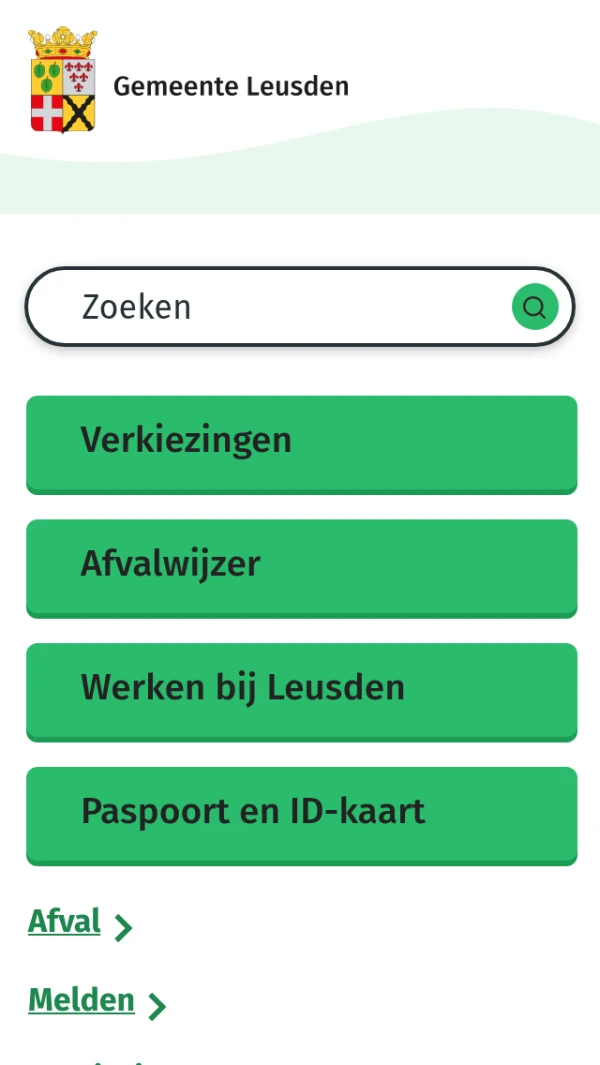The image size is (600, 1065).
Task: Open the Afvalwijzer button
Action: (301, 566)
